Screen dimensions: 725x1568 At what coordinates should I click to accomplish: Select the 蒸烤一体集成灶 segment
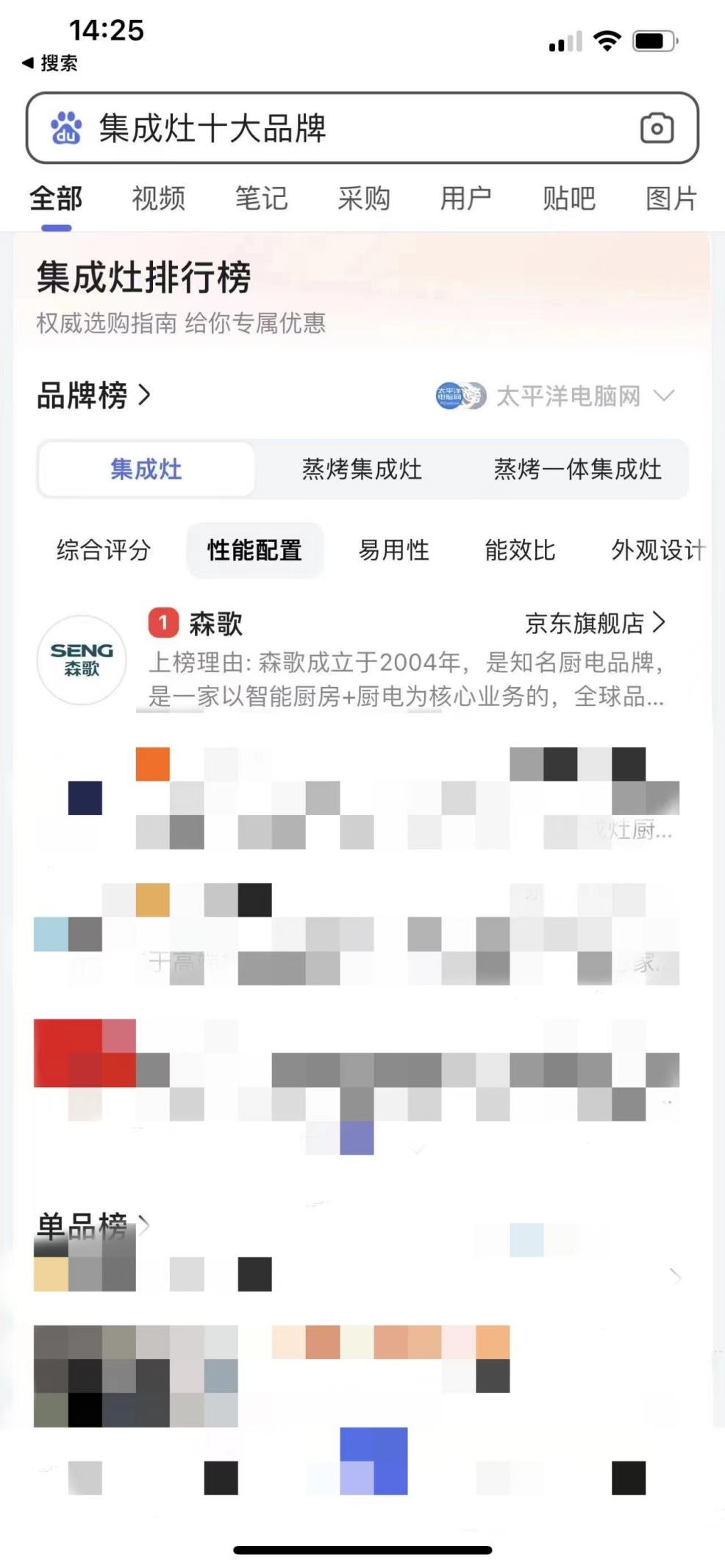[x=577, y=469]
